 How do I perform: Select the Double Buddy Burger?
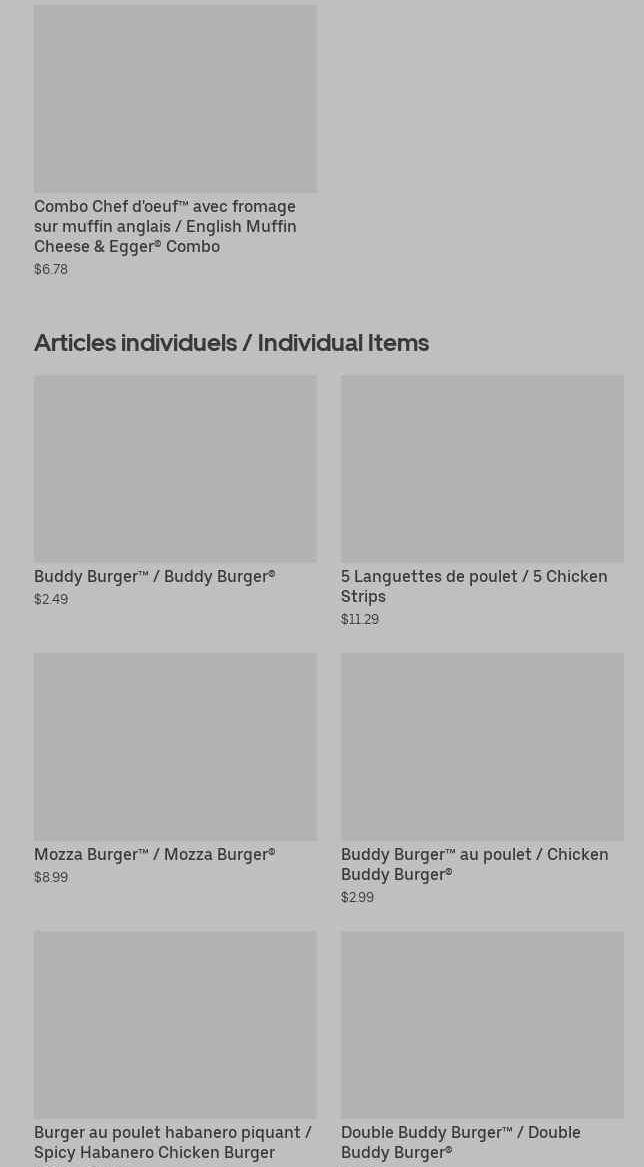coord(482,1048)
